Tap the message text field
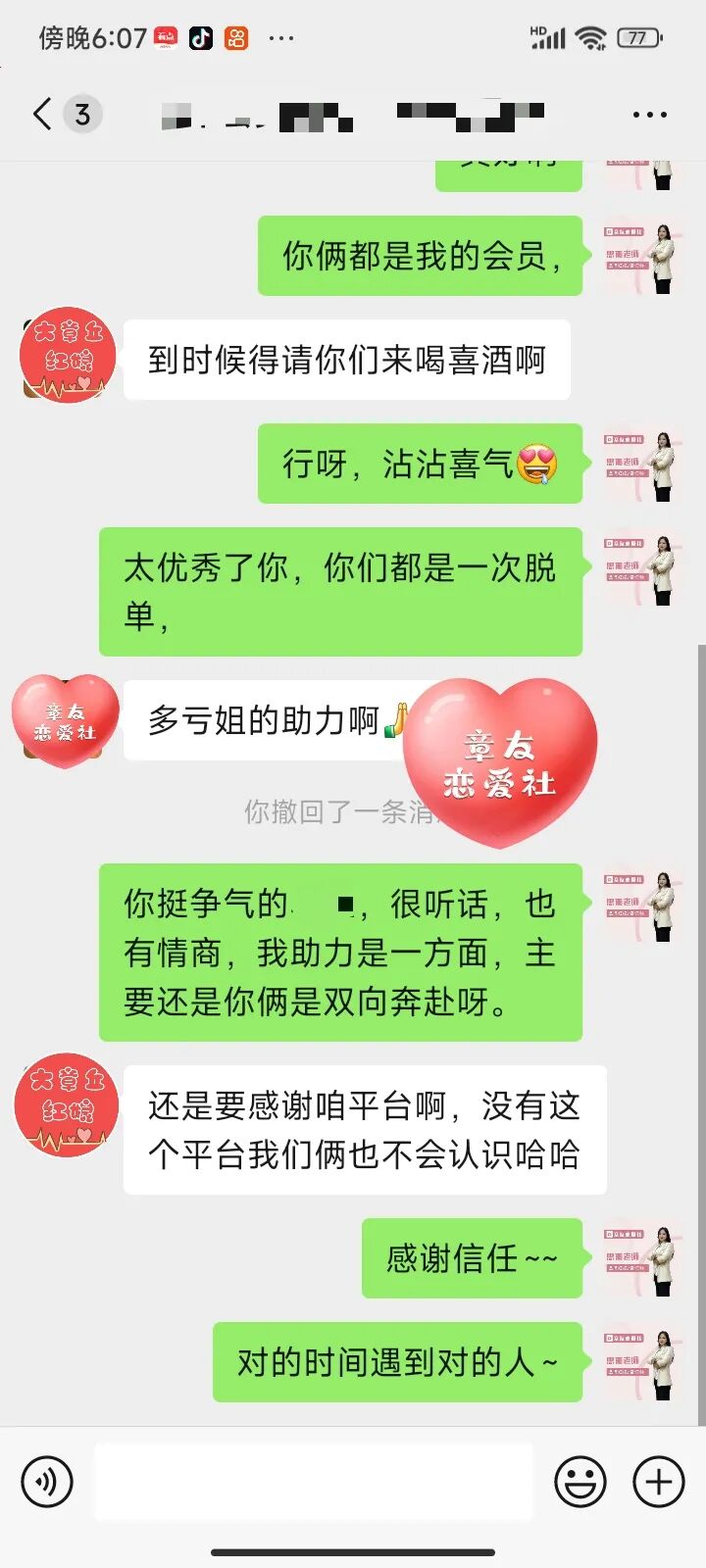 tap(314, 1481)
